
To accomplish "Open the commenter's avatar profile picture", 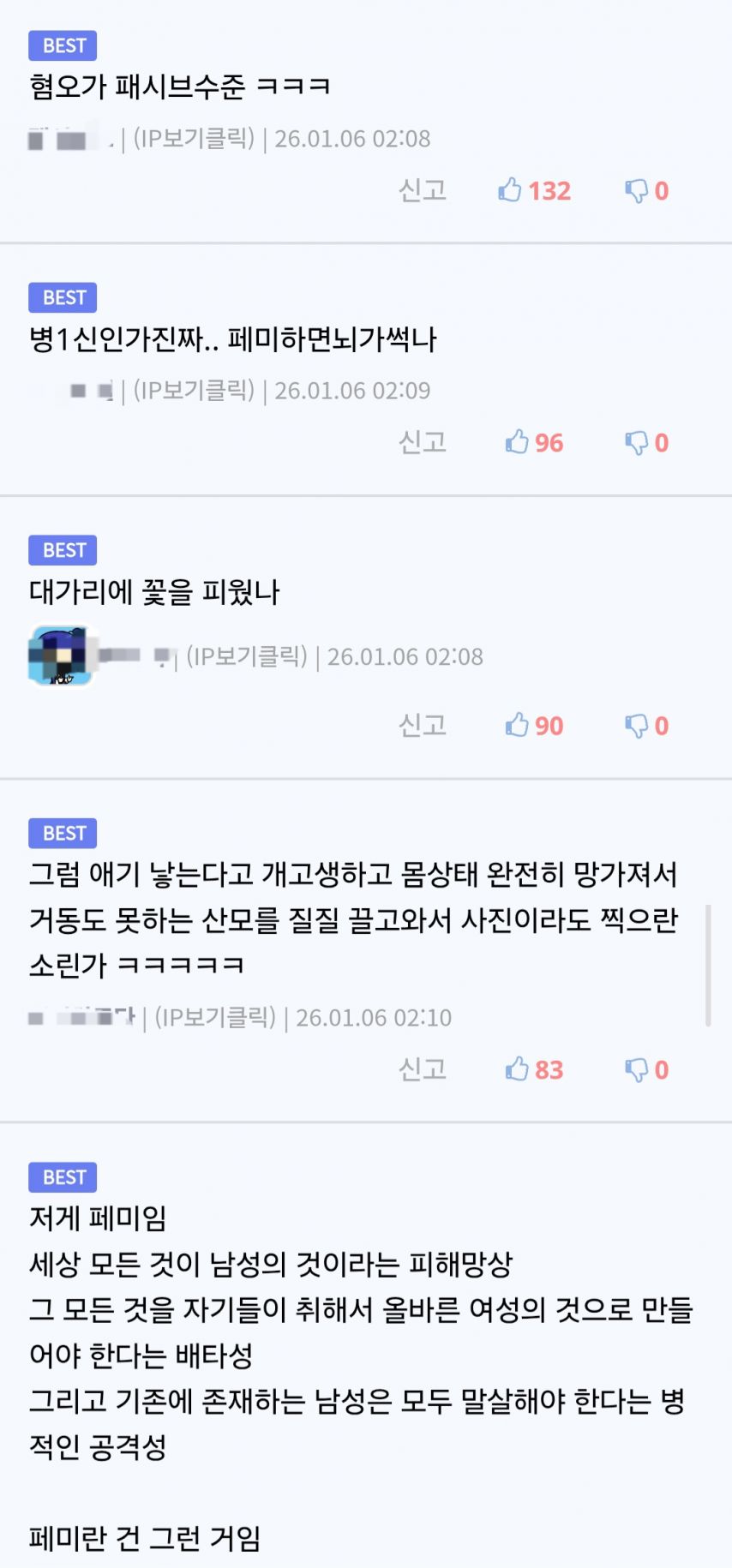I will click(x=60, y=656).
